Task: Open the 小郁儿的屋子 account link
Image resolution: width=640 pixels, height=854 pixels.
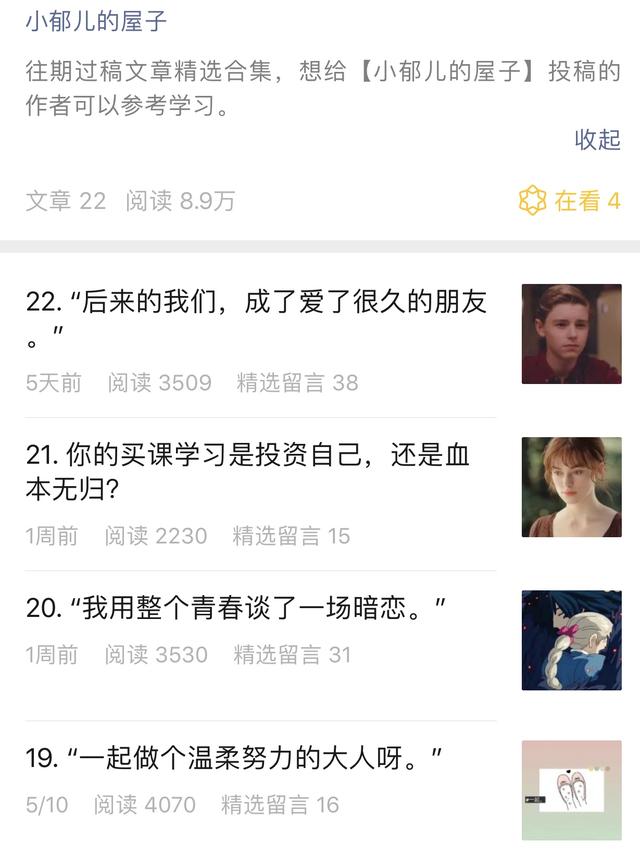Action: [x=96, y=21]
